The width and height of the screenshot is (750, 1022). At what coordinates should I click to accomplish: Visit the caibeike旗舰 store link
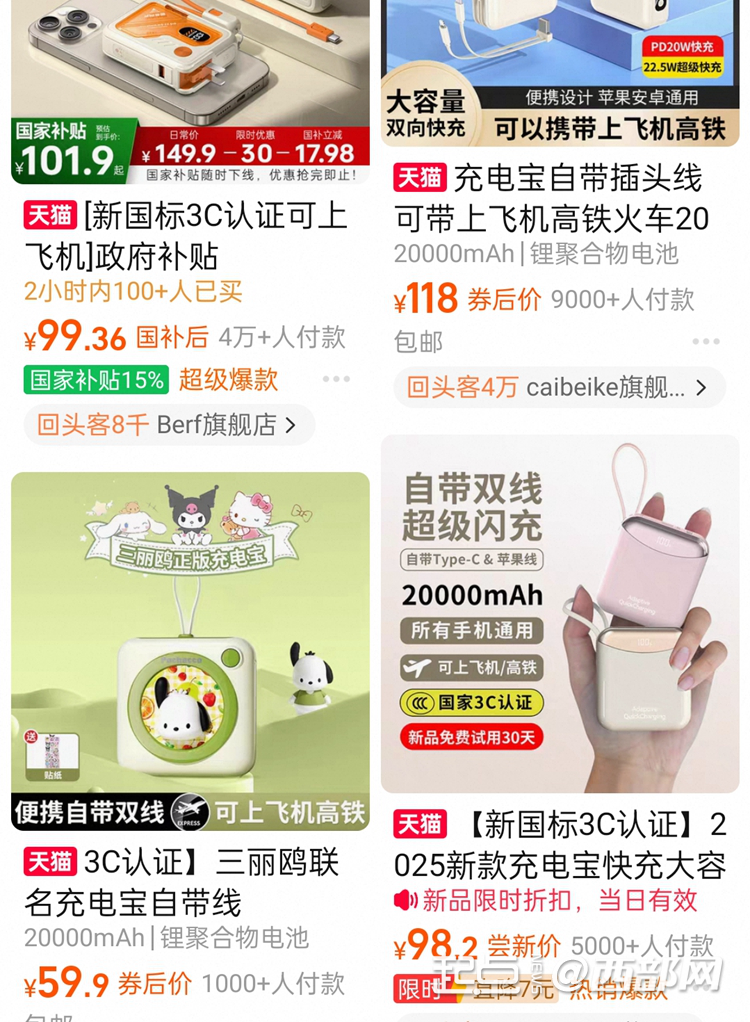[558, 387]
